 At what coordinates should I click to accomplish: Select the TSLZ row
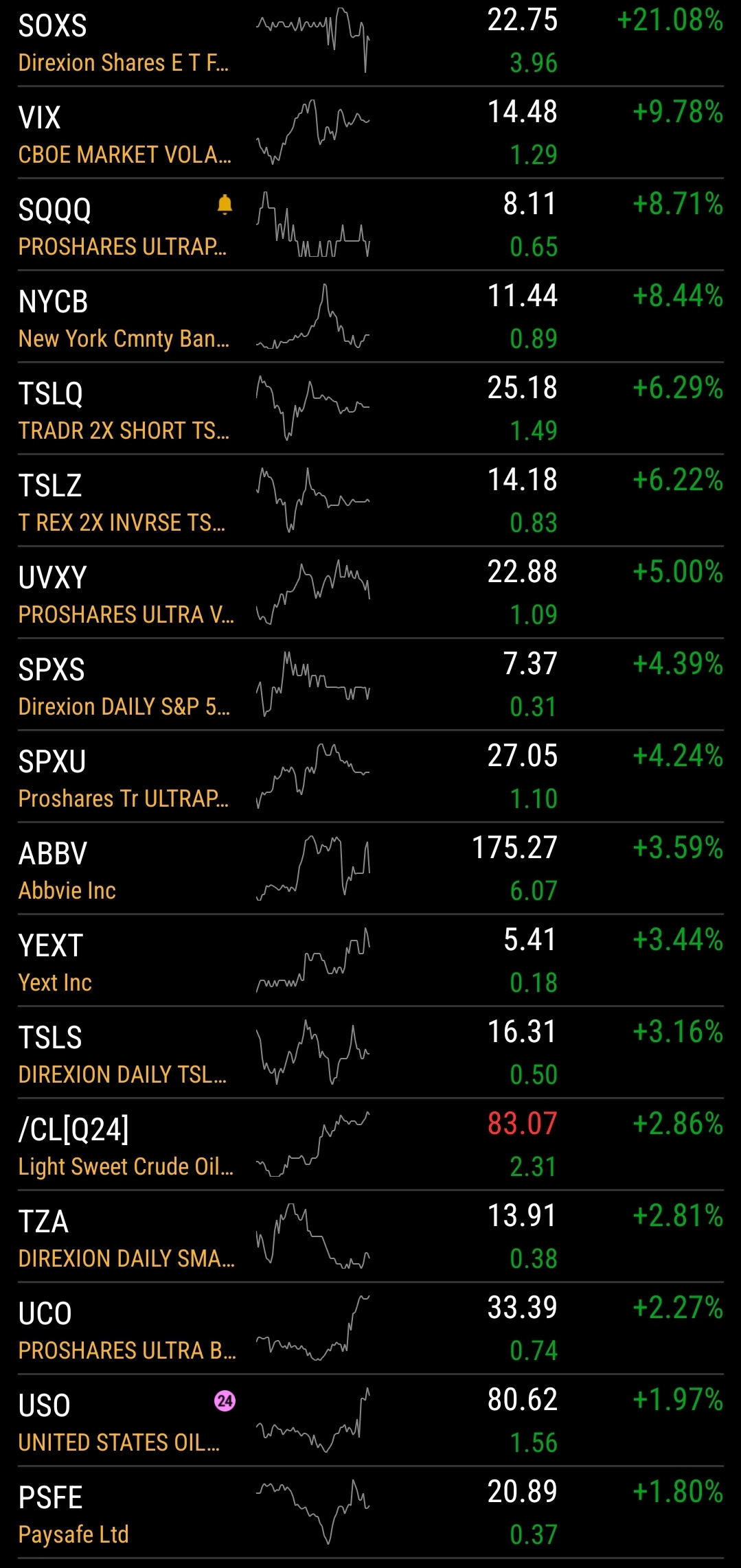[370, 500]
